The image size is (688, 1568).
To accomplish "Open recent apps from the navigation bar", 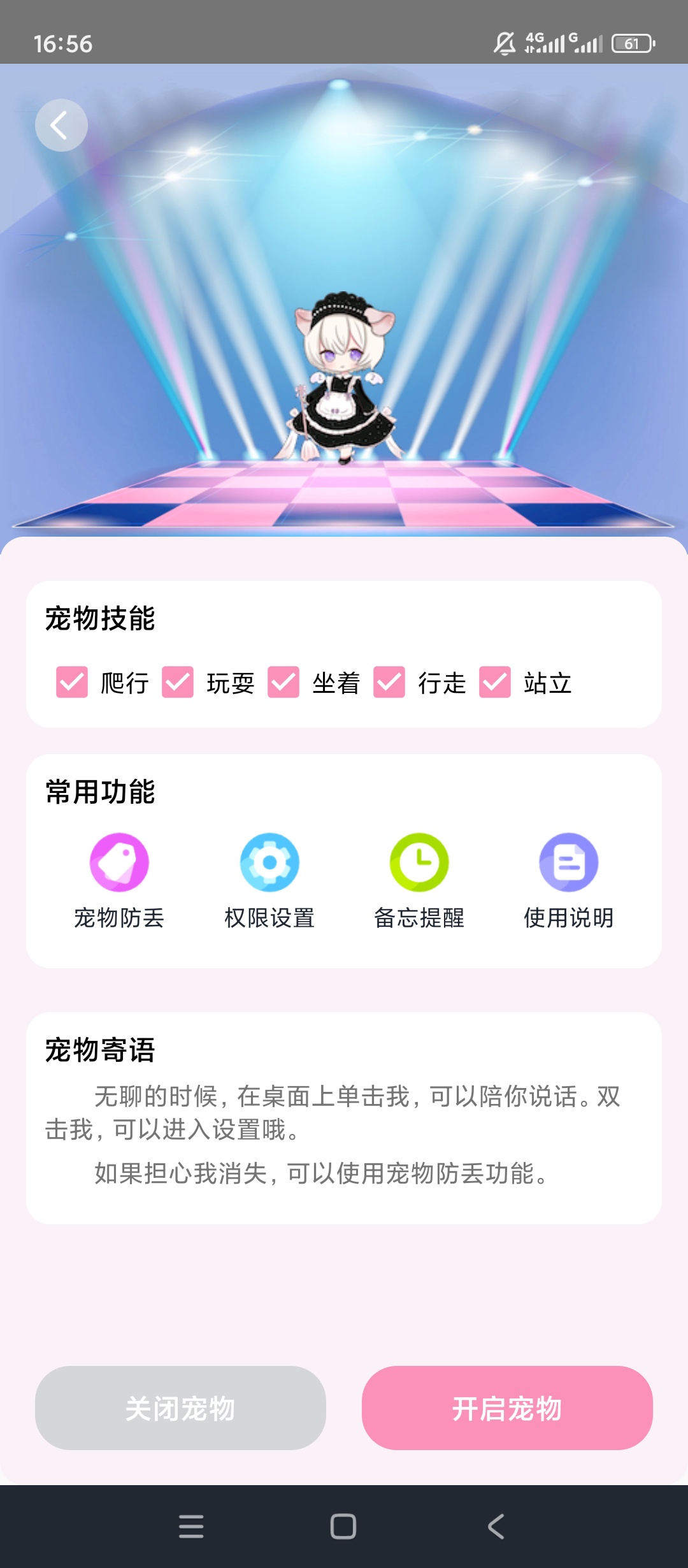I will coord(191,1527).
